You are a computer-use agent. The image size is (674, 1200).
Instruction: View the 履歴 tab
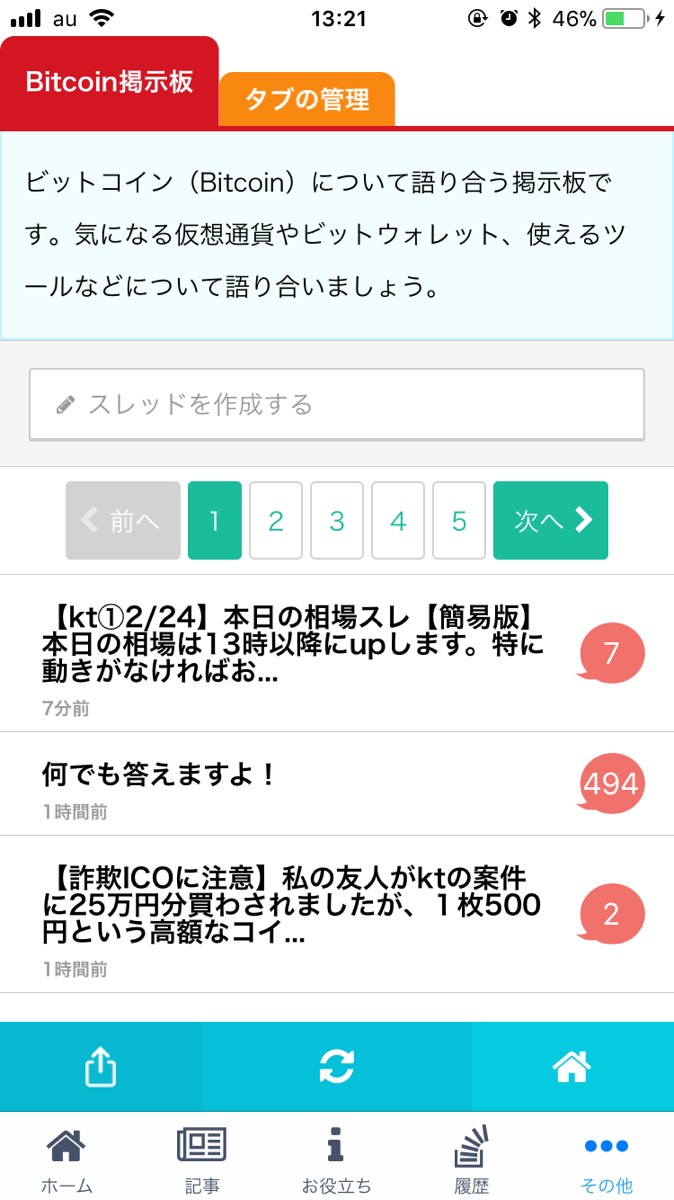471,1160
